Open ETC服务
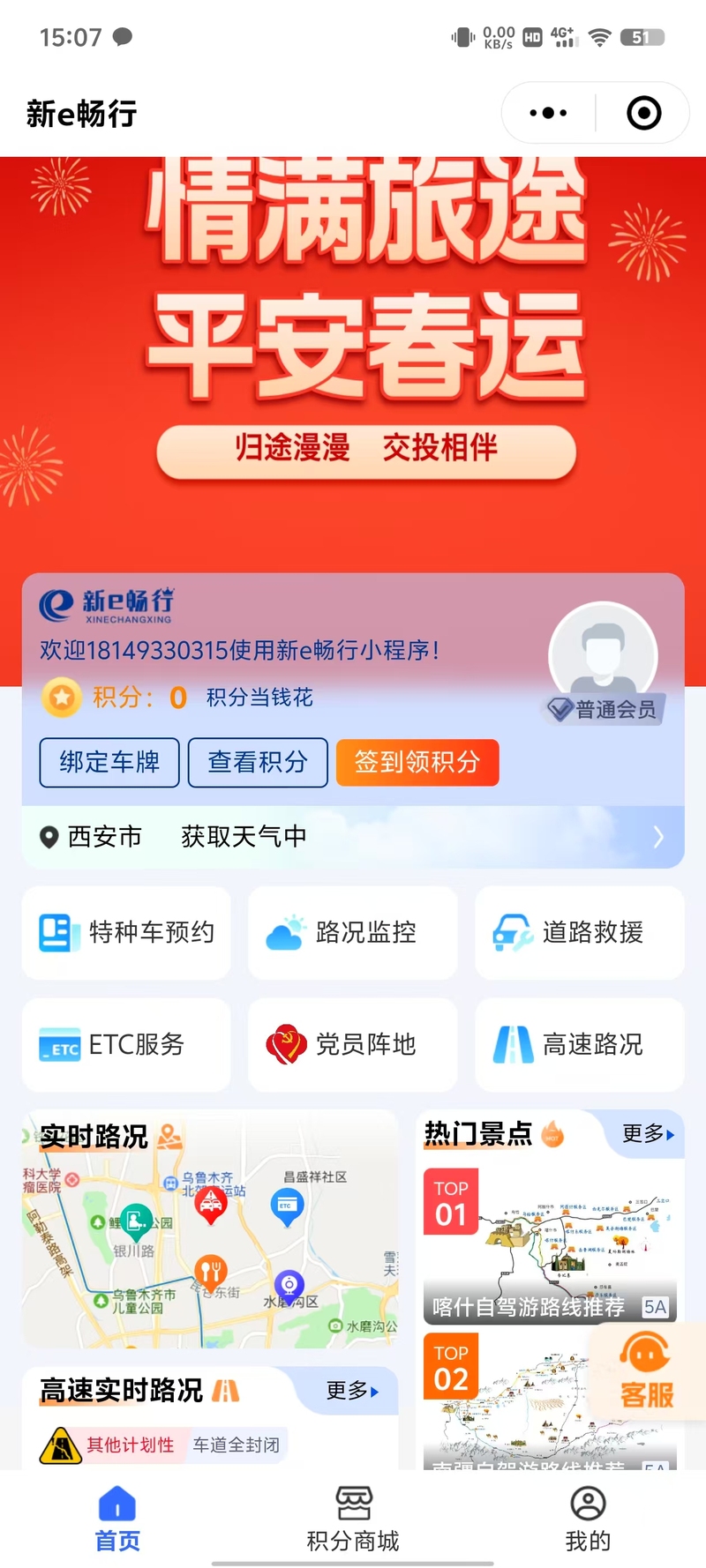Image resolution: width=706 pixels, height=1568 pixels. click(127, 1044)
